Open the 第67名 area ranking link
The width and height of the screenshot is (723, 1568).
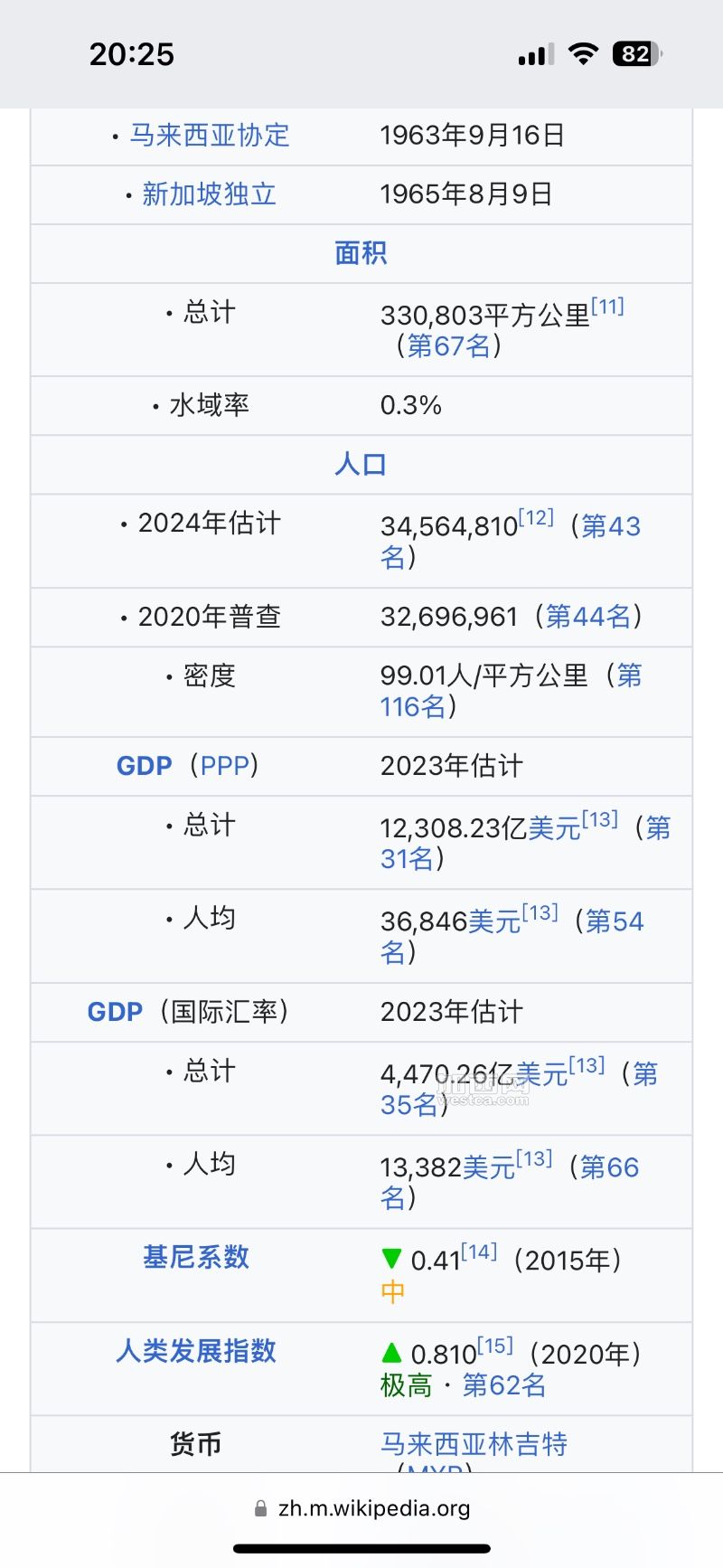click(448, 345)
